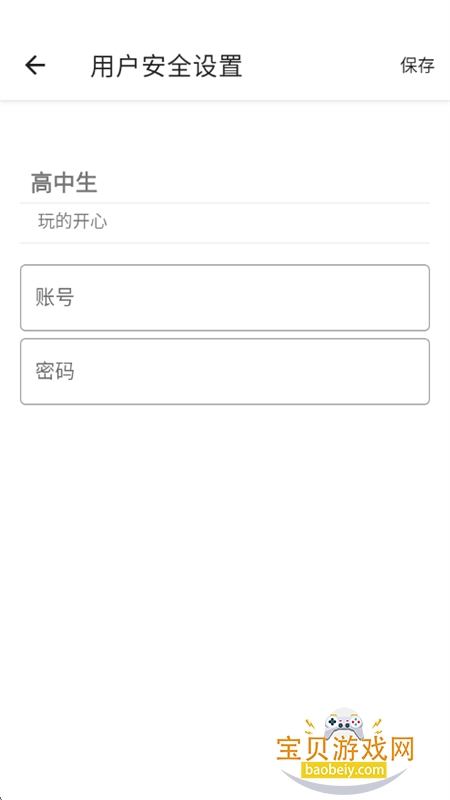Edit the 高中生 name field
The image size is (450, 800).
tap(225, 183)
